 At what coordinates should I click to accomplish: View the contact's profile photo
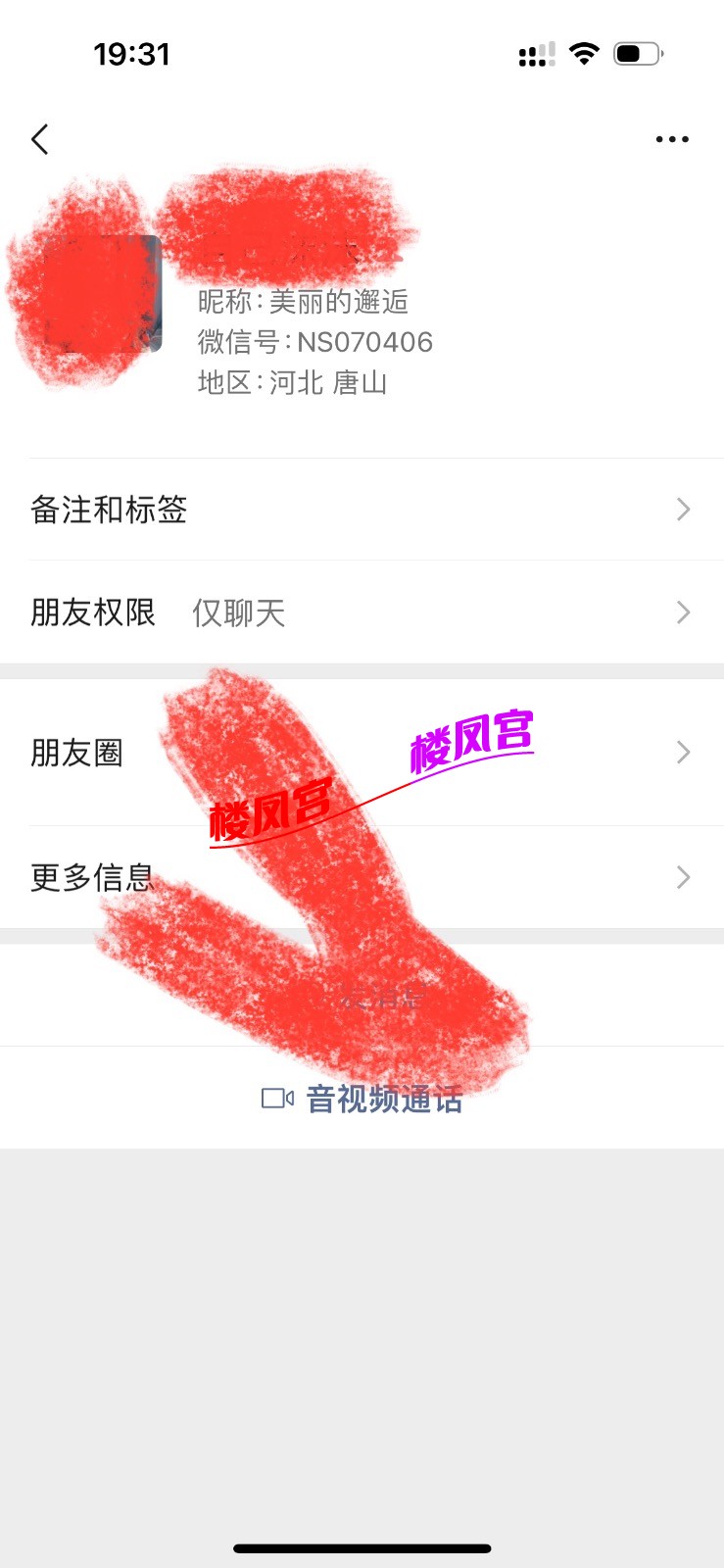(x=101, y=294)
